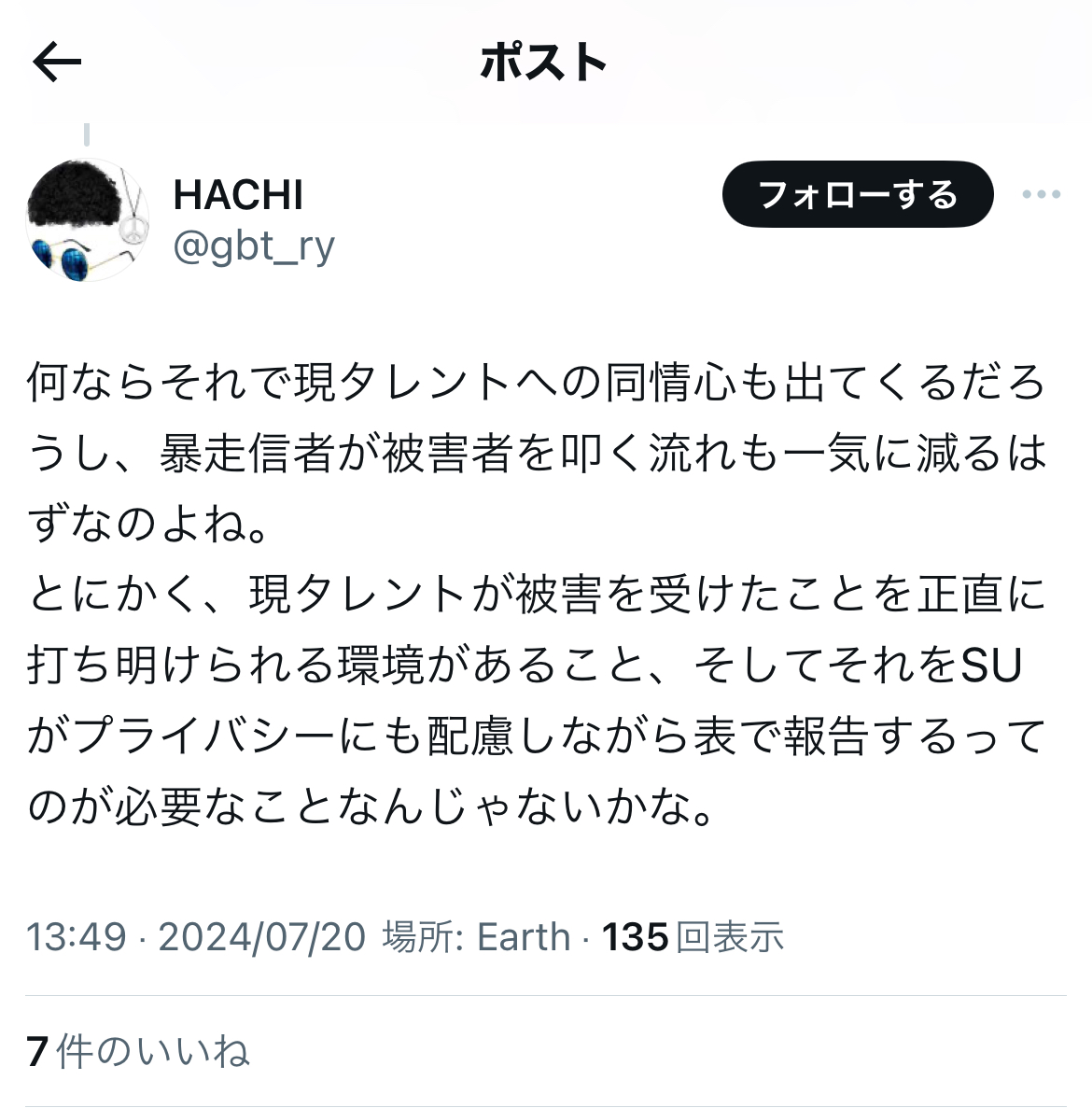Screen dimensions: 1092x1108
Task: Follow HACHI with the フォローする button
Action: pos(857,195)
